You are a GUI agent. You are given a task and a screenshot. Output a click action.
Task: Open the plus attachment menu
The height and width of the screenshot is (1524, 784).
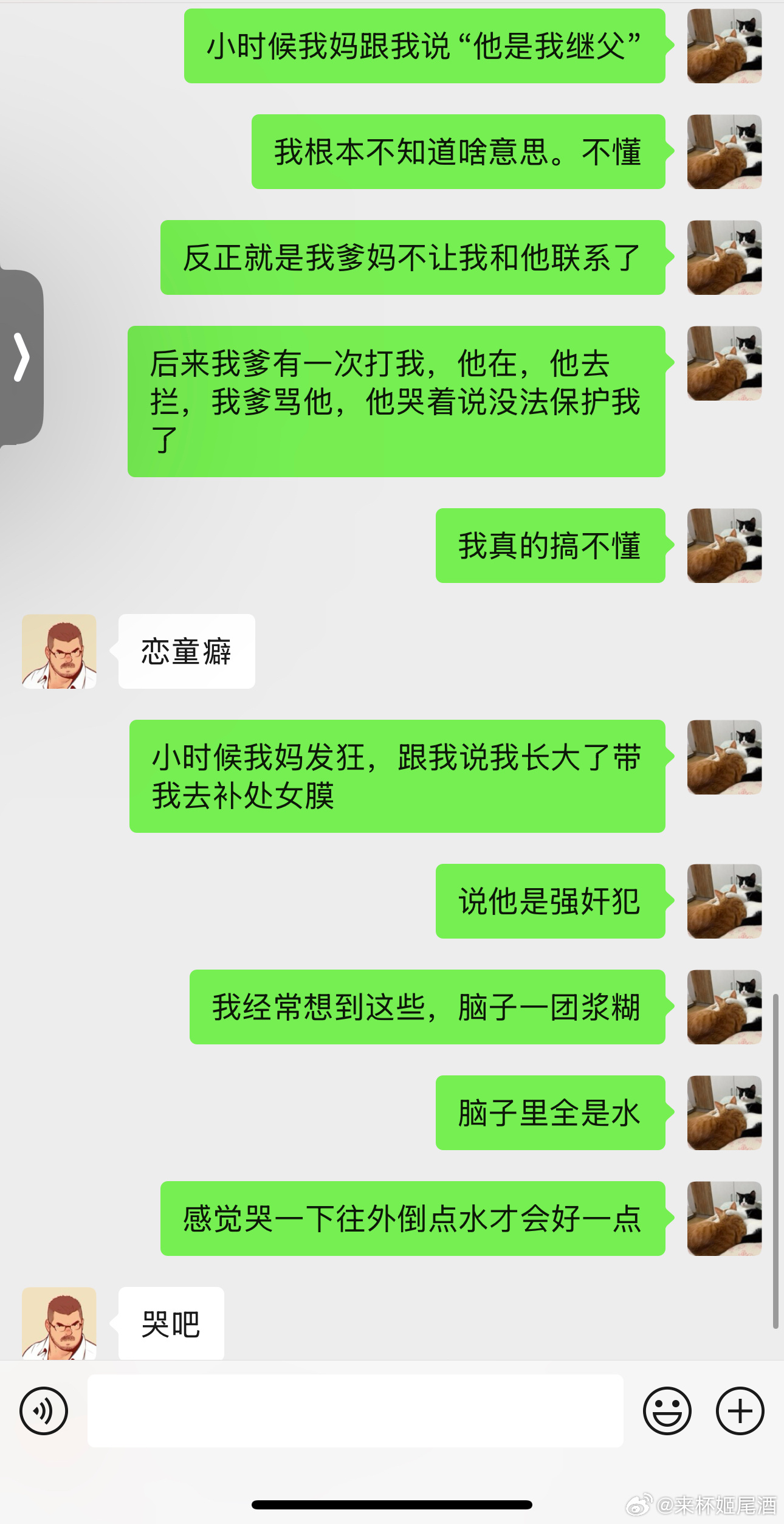[x=740, y=1410]
